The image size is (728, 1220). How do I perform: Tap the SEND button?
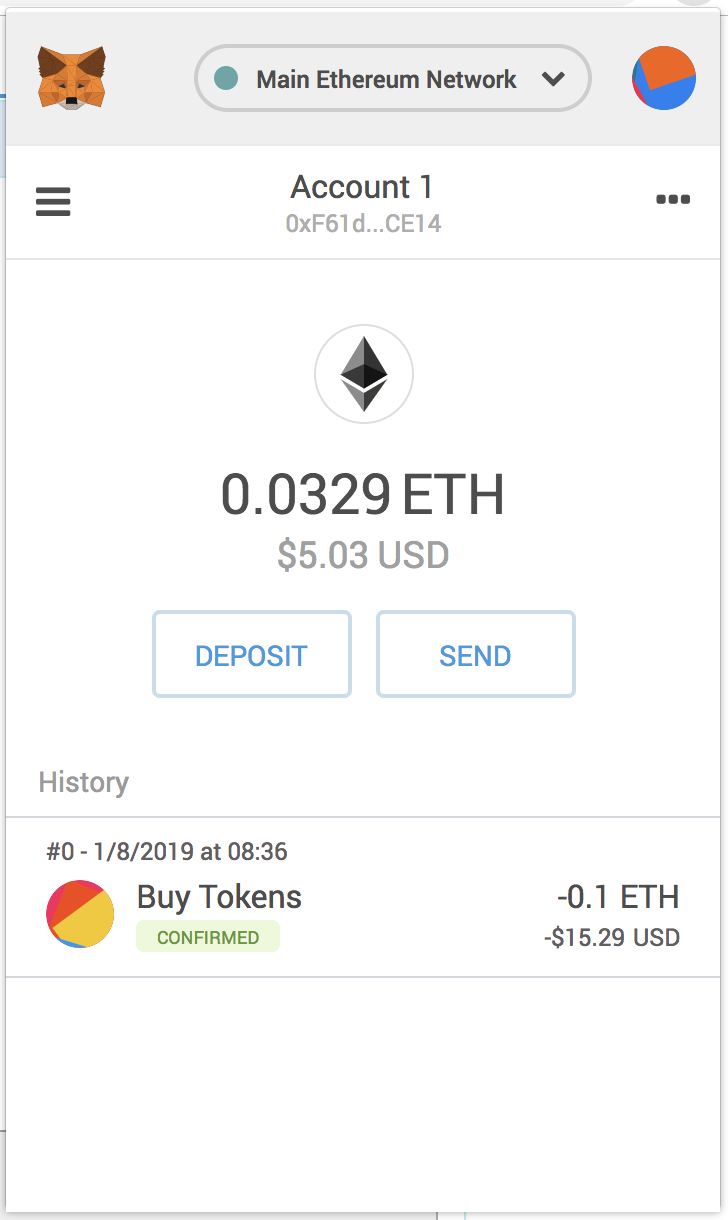476,654
